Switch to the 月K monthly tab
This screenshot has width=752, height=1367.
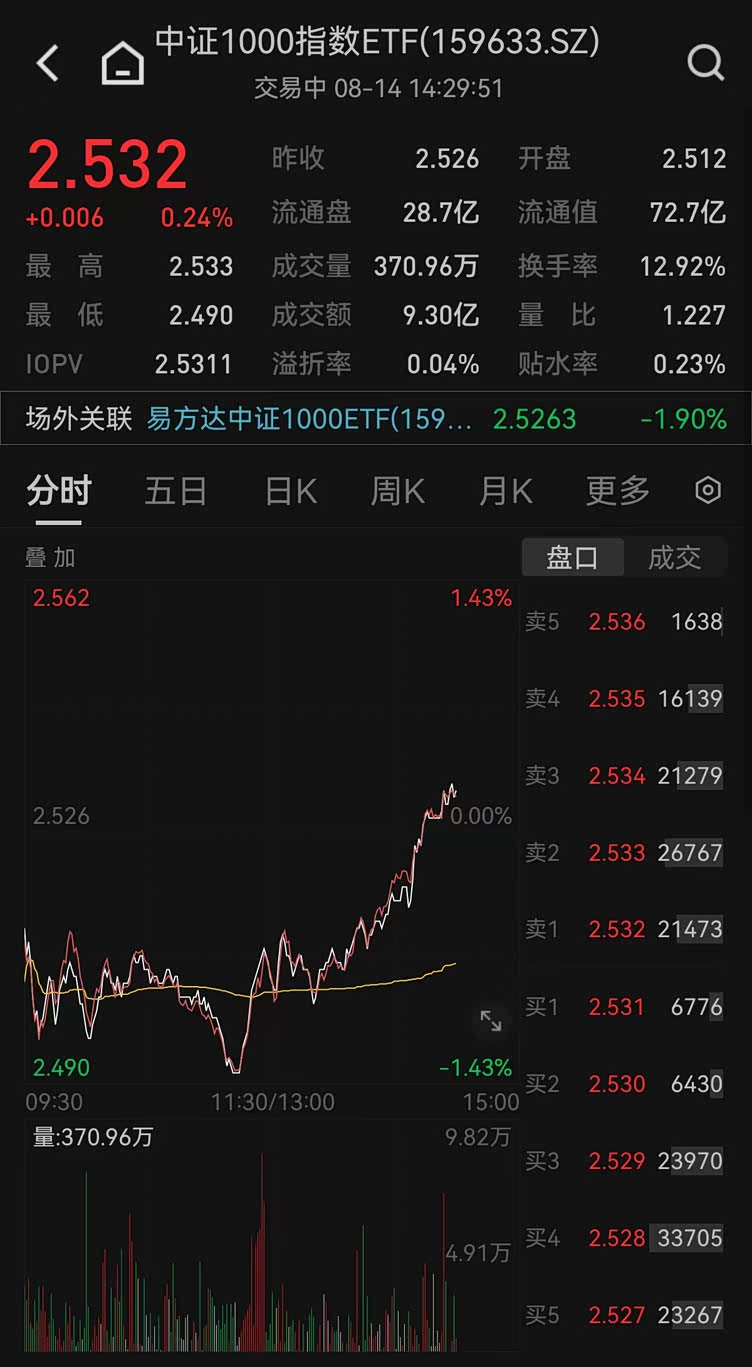tap(504, 491)
